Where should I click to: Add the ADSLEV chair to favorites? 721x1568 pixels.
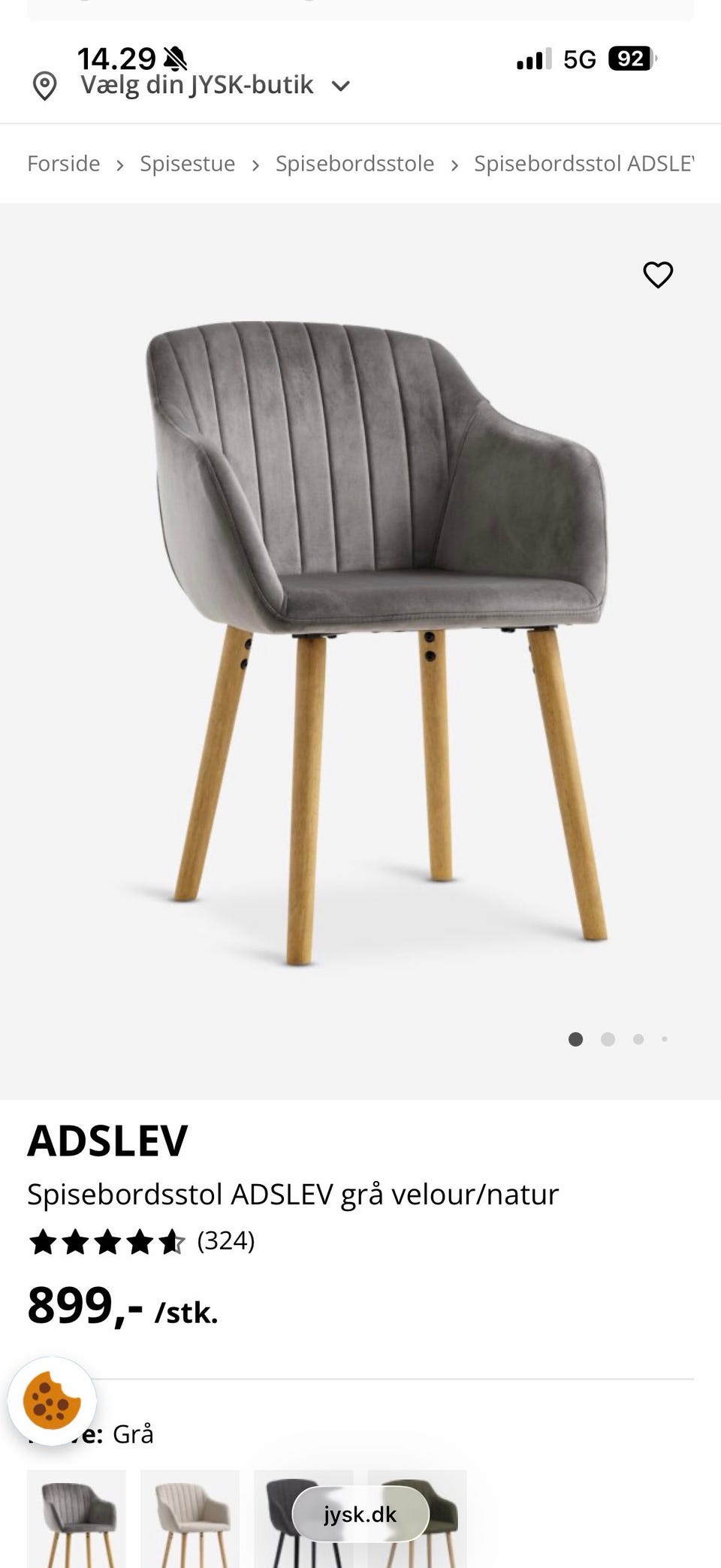pyautogui.click(x=658, y=275)
